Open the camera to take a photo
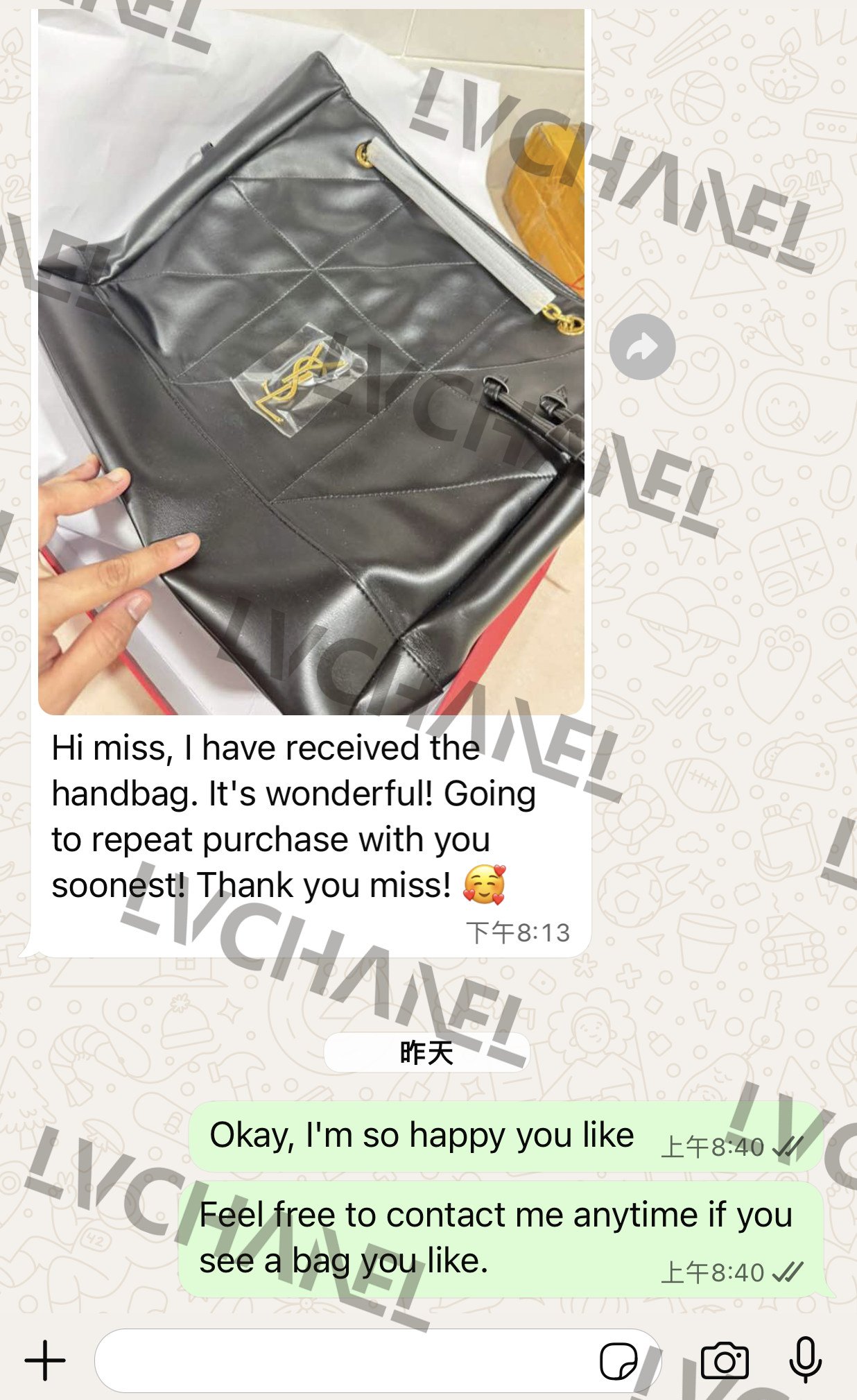Image resolution: width=857 pixels, height=1400 pixels. 725,1361
